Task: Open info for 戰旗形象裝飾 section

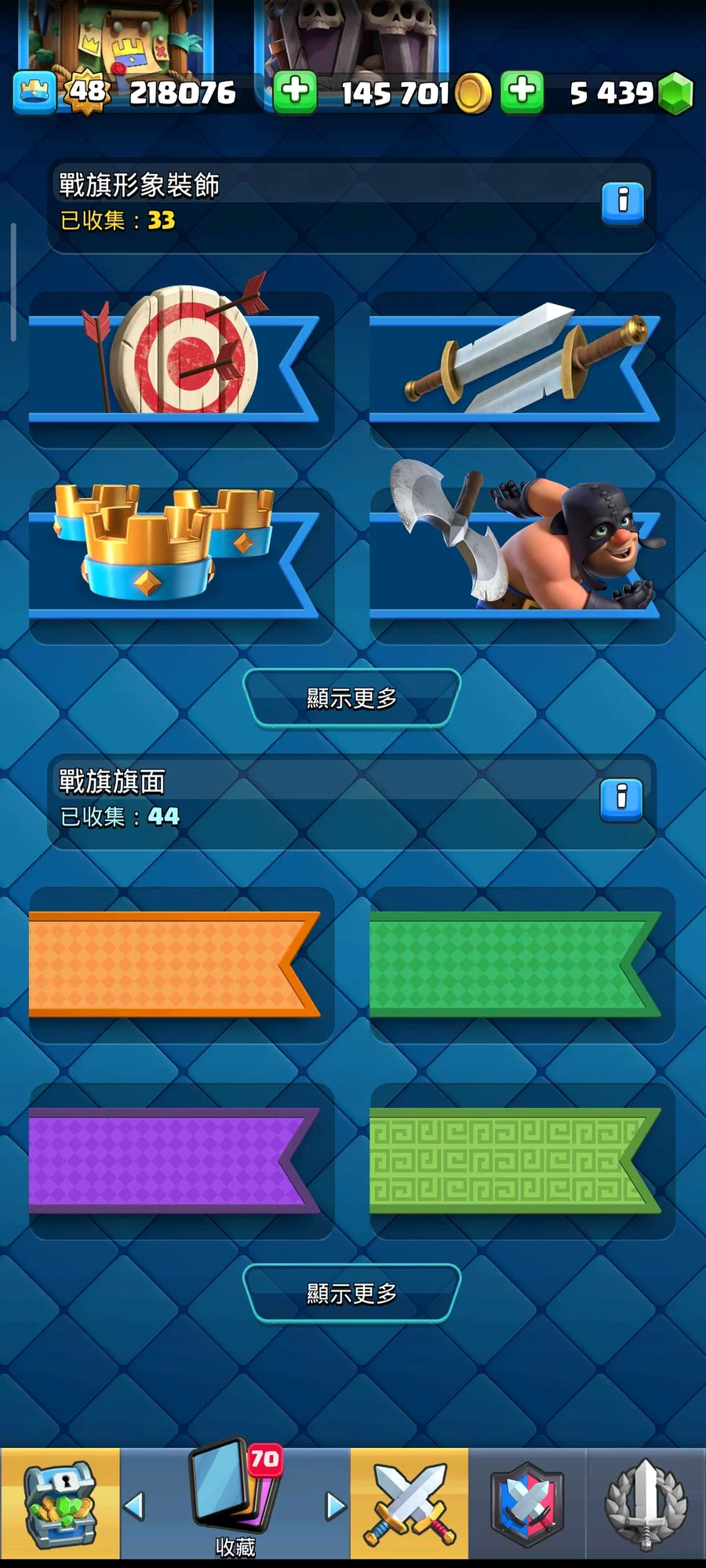Action: pyautogui.click(x=622, y=203)
